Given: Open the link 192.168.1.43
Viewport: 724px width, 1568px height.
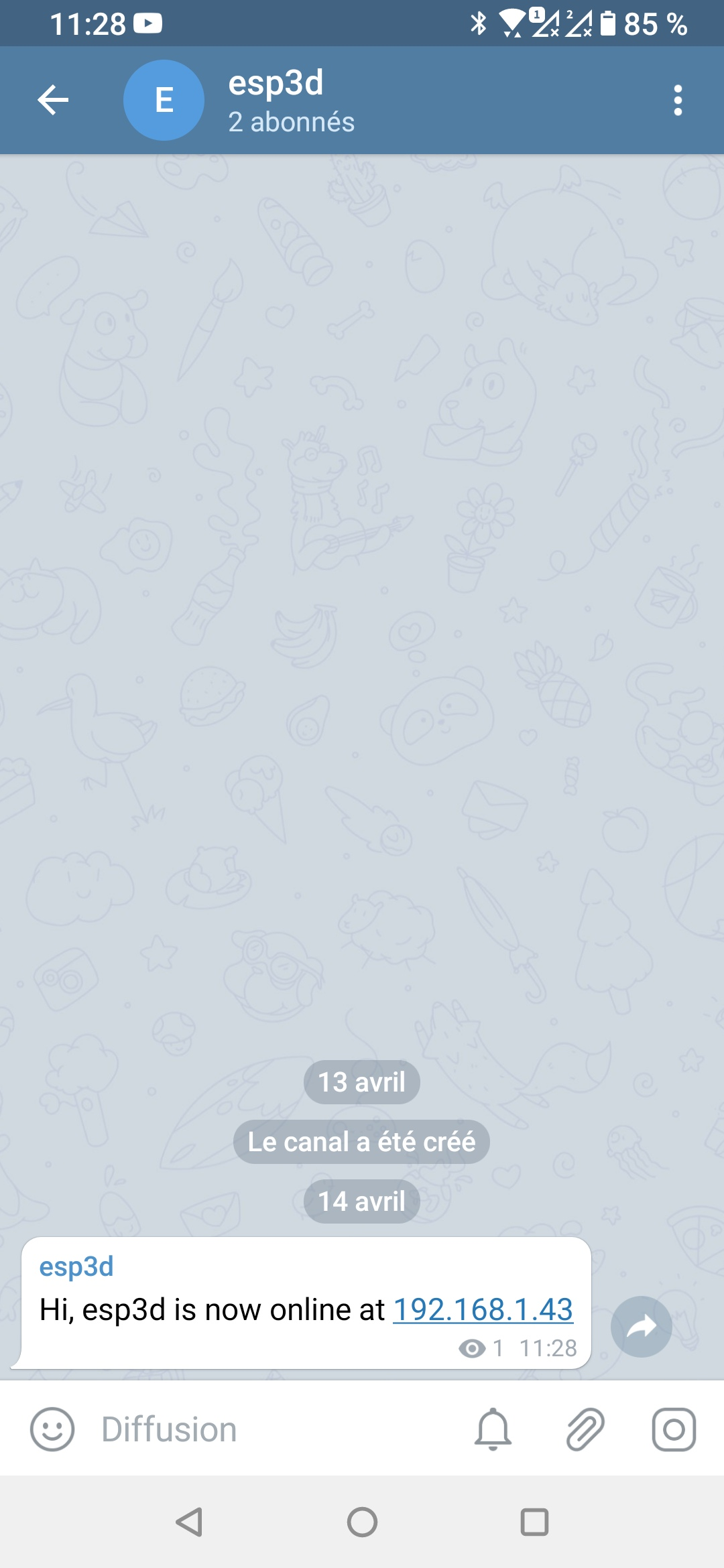Looking at the screenshot, I should 482,1308.
